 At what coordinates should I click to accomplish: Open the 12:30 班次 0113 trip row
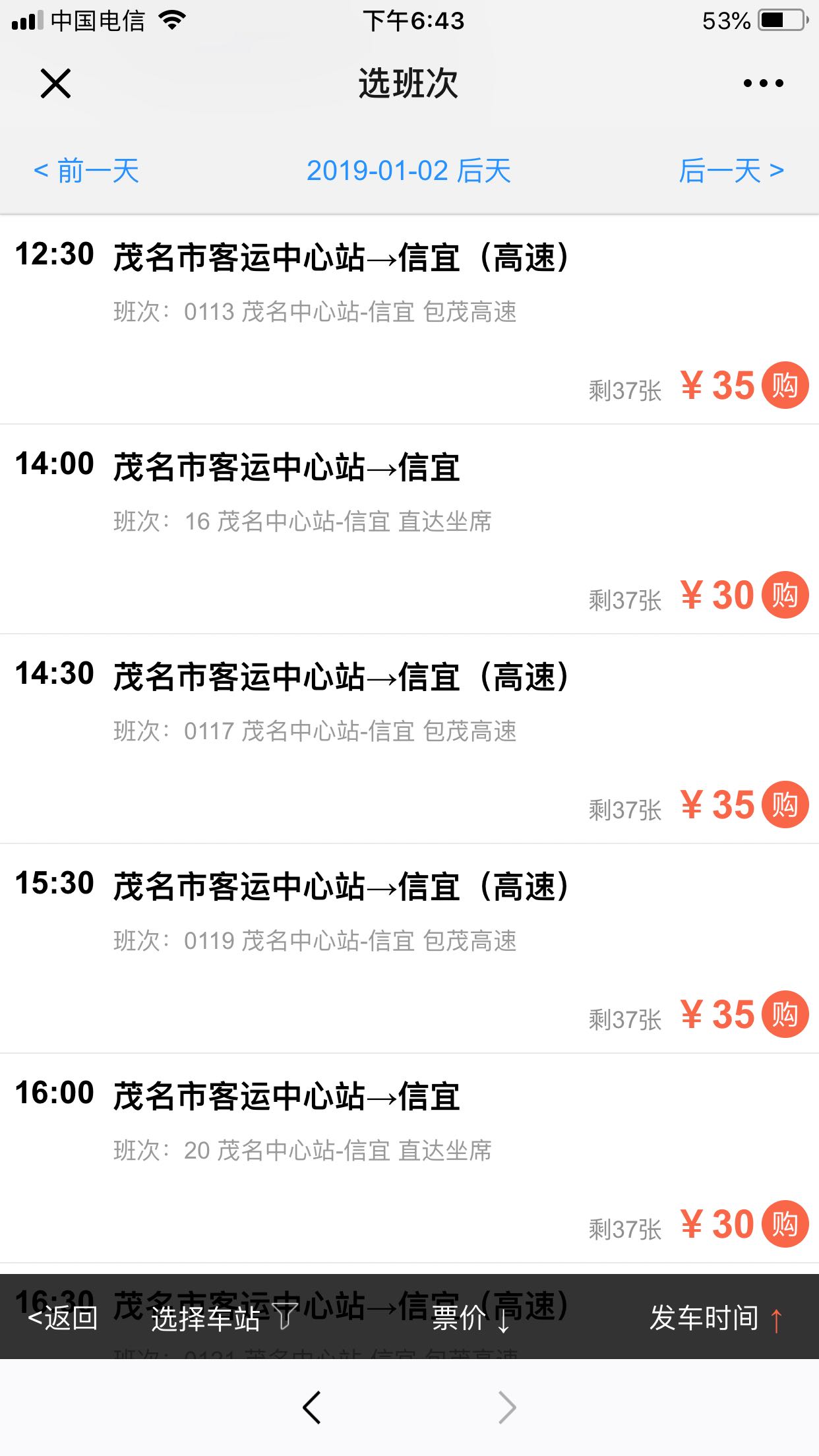point(409,319)
